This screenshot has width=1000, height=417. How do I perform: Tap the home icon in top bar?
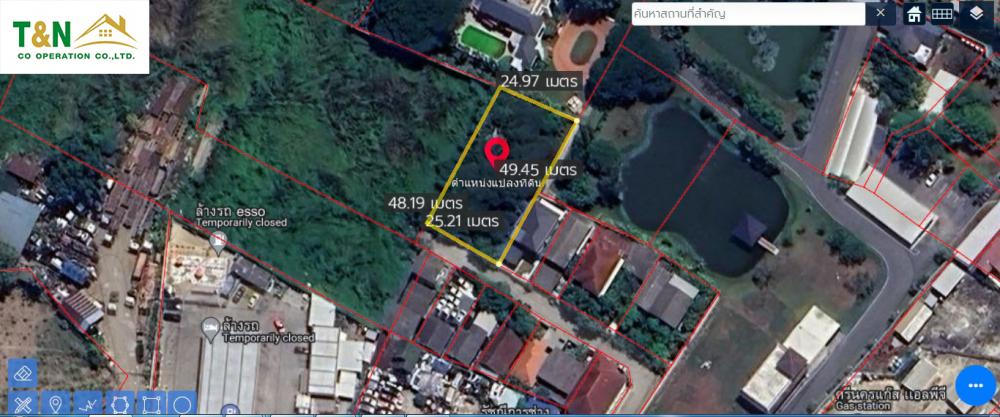914,13
